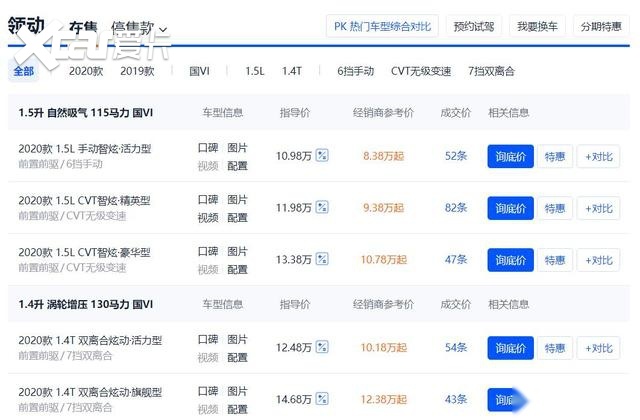Open PK 热门车型综合对比

382,27
